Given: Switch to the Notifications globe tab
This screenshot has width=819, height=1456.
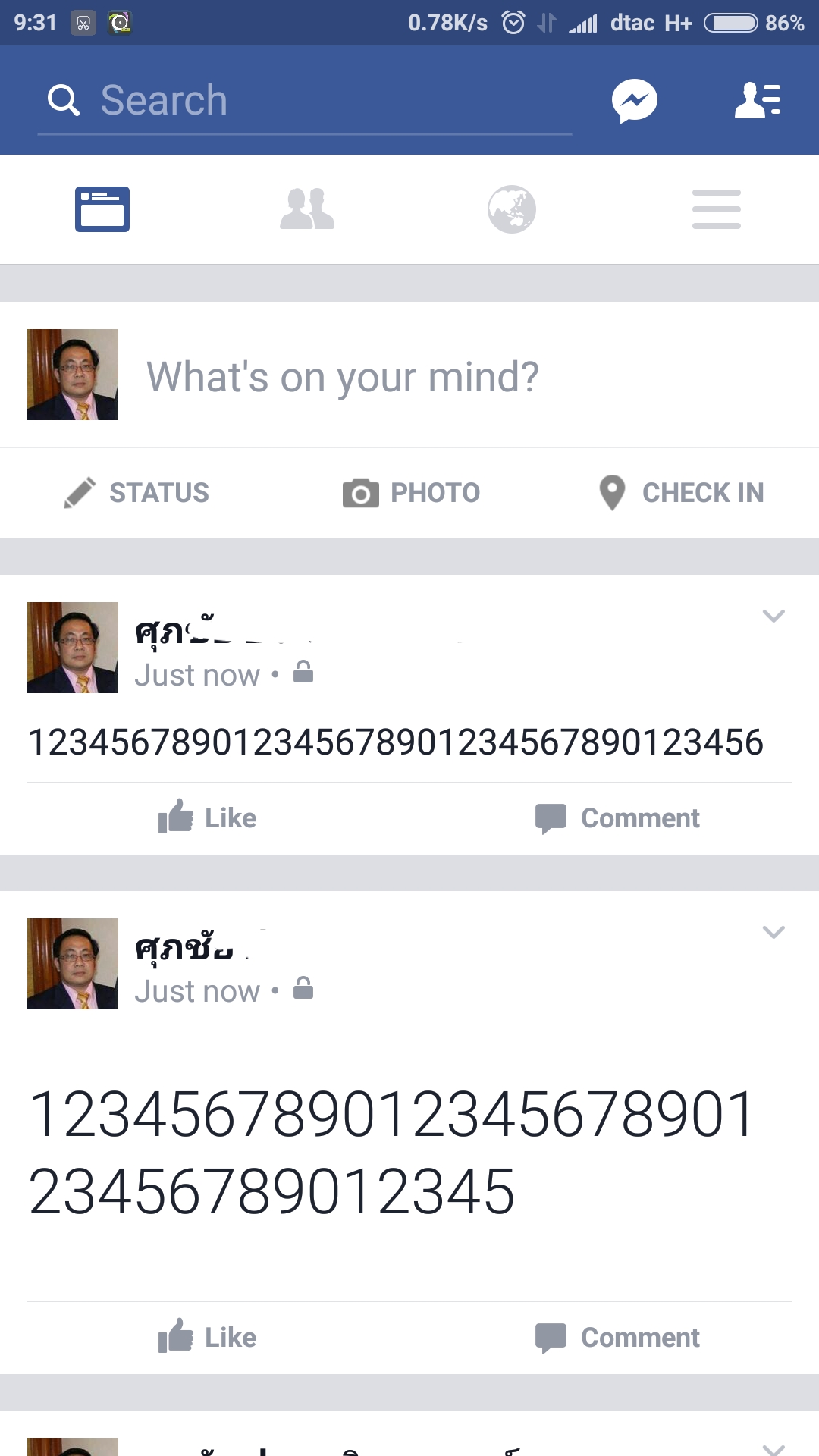Looking at the screenshot, I should pyautogui.click(x=512, y=209).
